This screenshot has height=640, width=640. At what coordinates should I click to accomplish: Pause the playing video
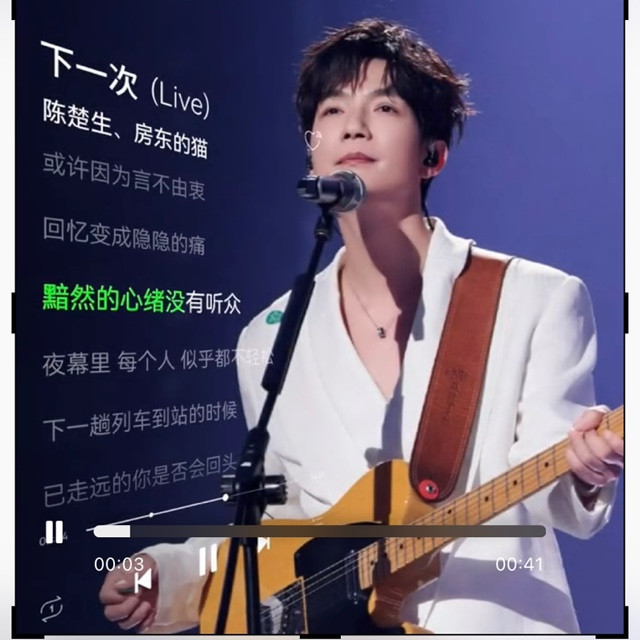[54, 532]
